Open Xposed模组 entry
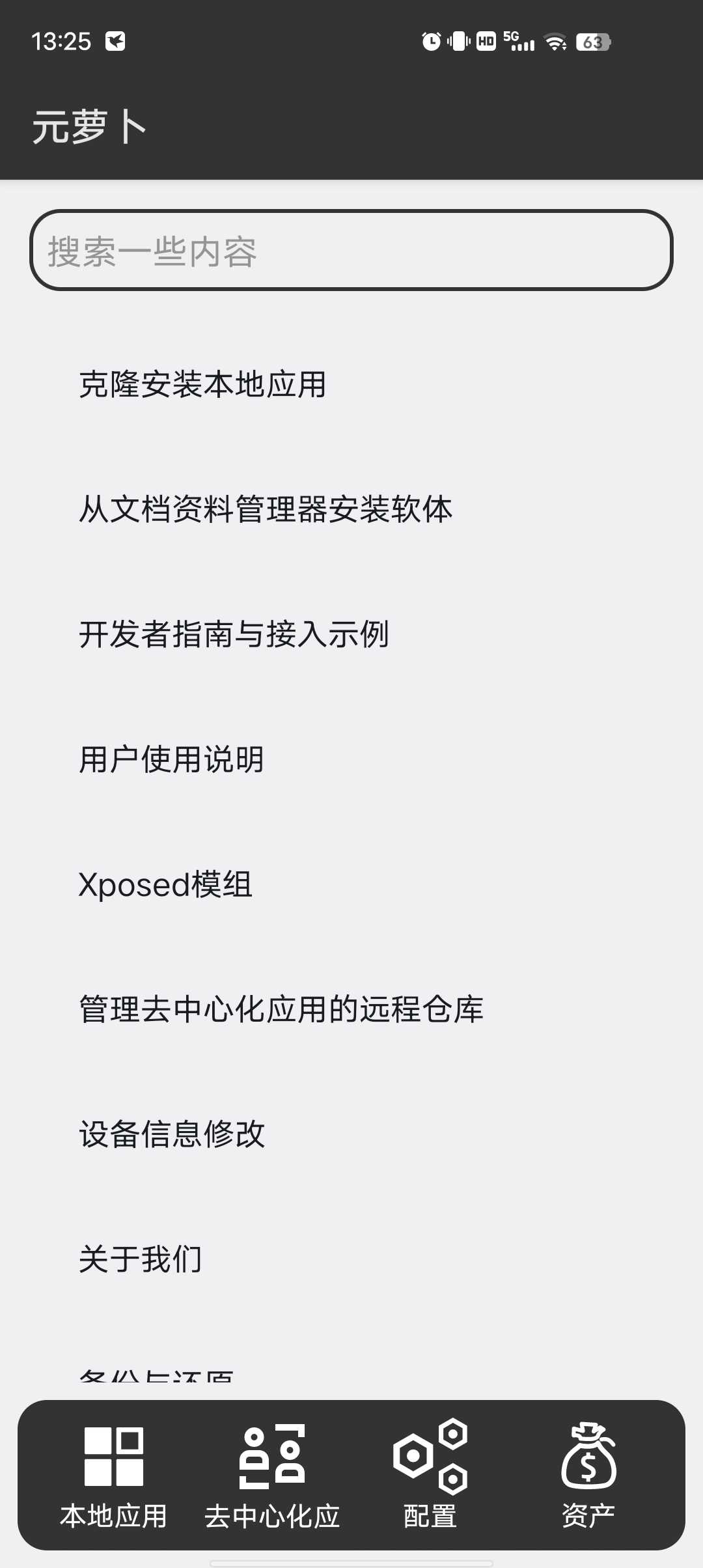The height and width of the screenshot is (1568, 703). tap(165, 884)
